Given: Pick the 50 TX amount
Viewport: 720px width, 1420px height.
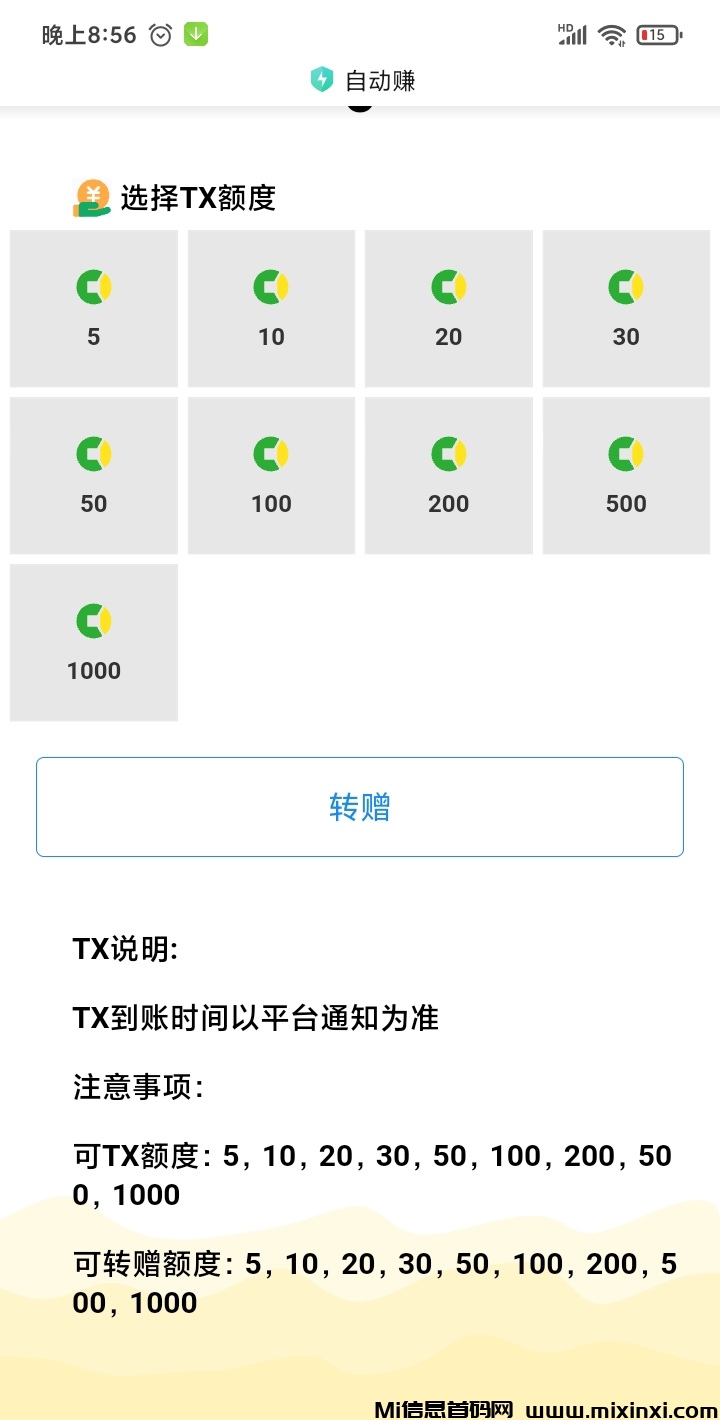Looking at the screenshot, I should (x=93, y=475).
